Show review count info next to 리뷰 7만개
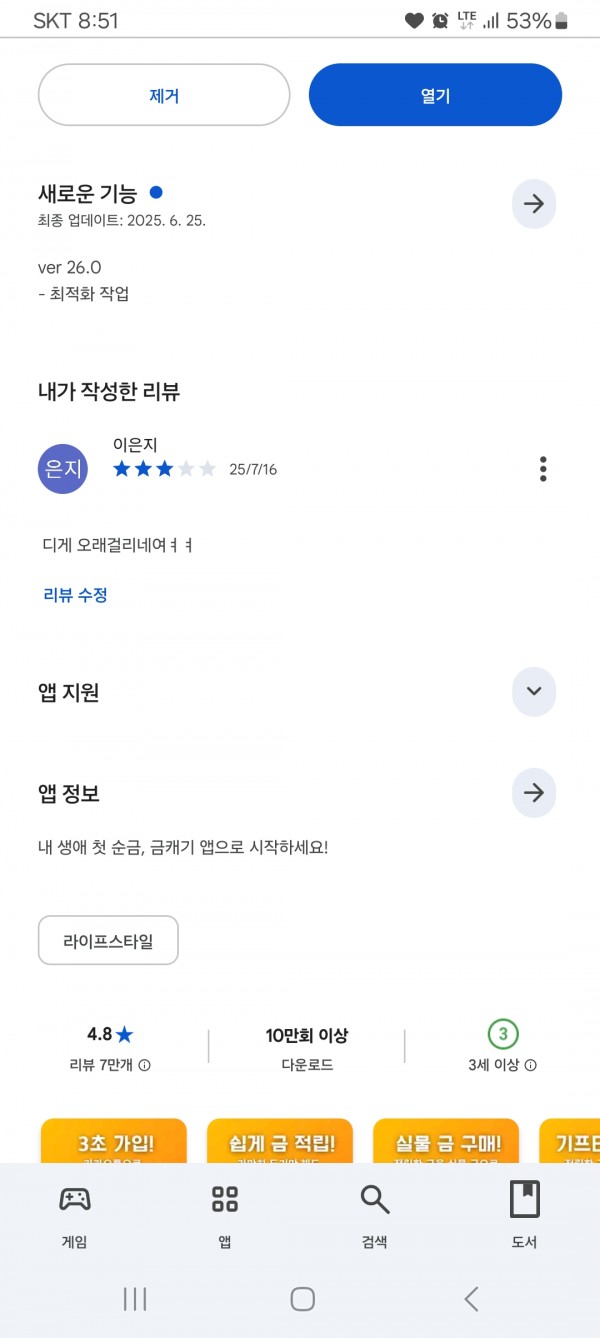 pos(145,1065)
